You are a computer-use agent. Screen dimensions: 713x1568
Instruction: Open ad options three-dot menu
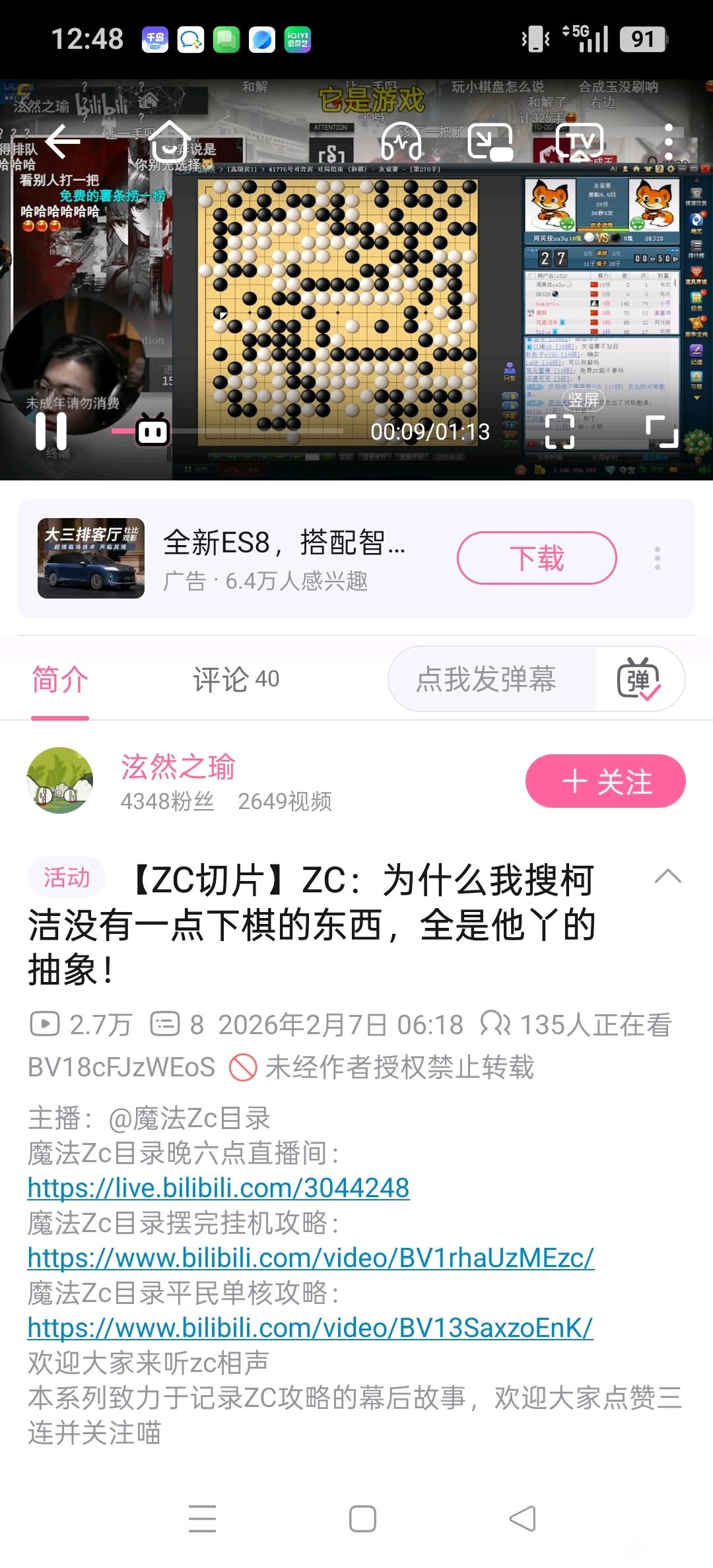(657, 558)
